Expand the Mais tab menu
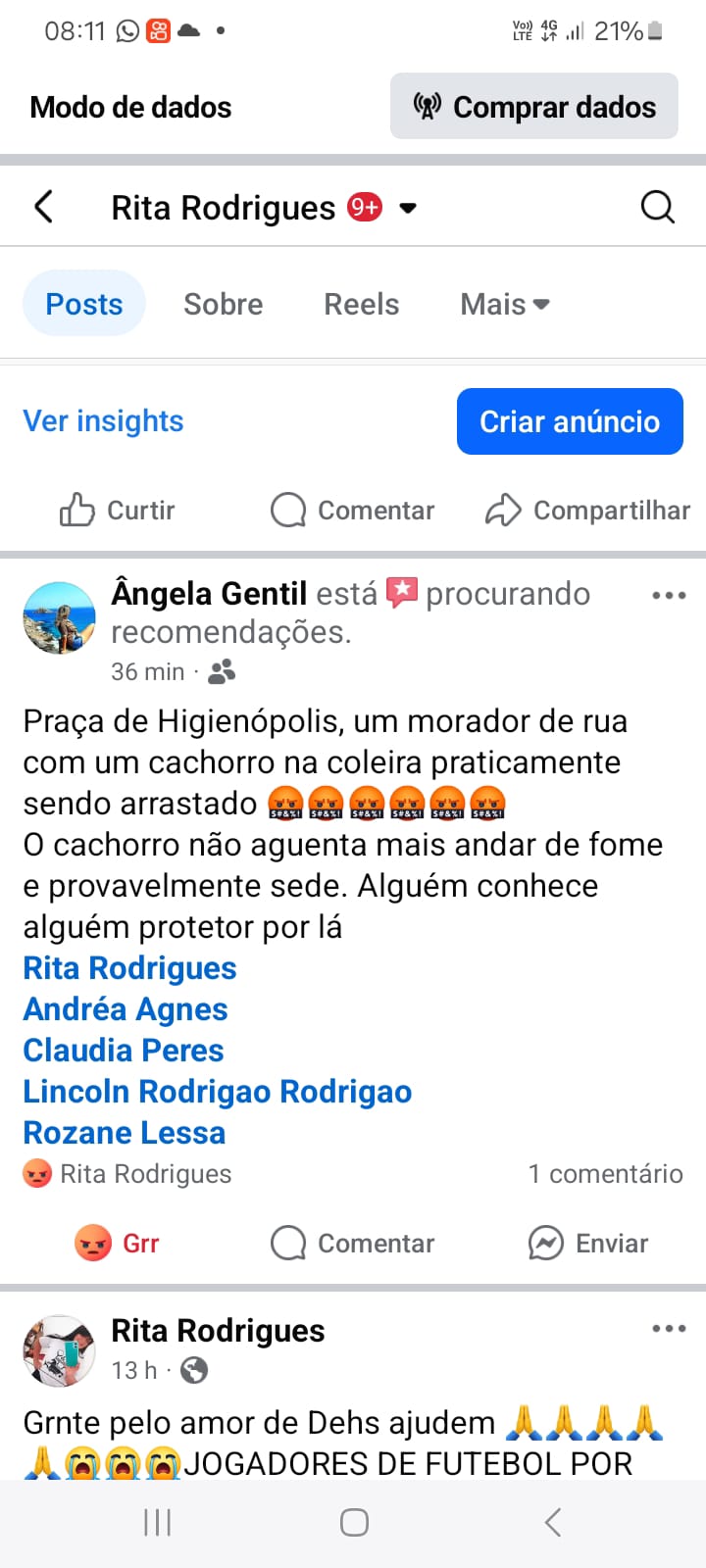The width and height of the screenshot is (706, 1568). (x=504, y=304)
